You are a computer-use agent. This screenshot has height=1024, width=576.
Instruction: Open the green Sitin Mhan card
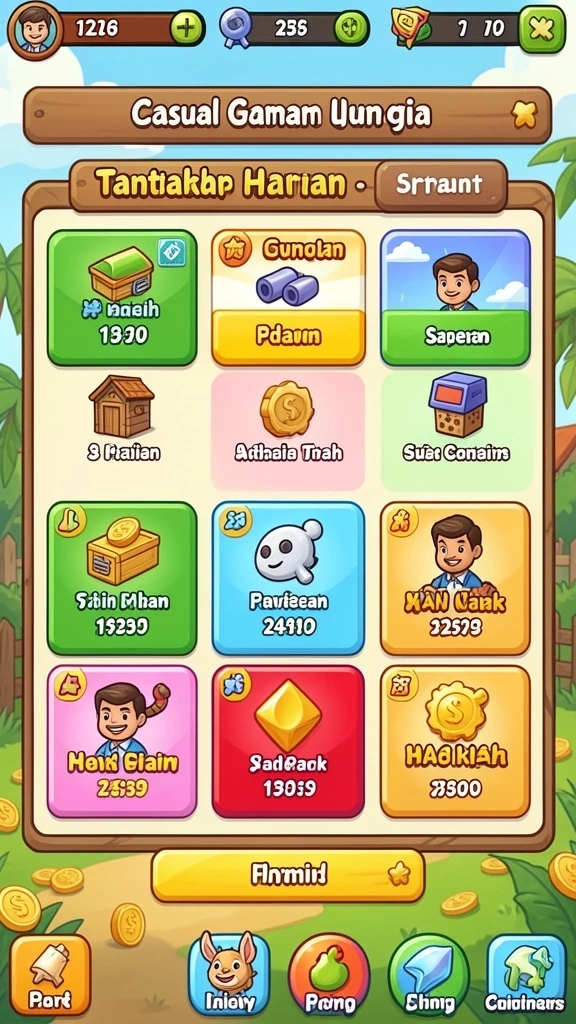[x=122, y=577]
